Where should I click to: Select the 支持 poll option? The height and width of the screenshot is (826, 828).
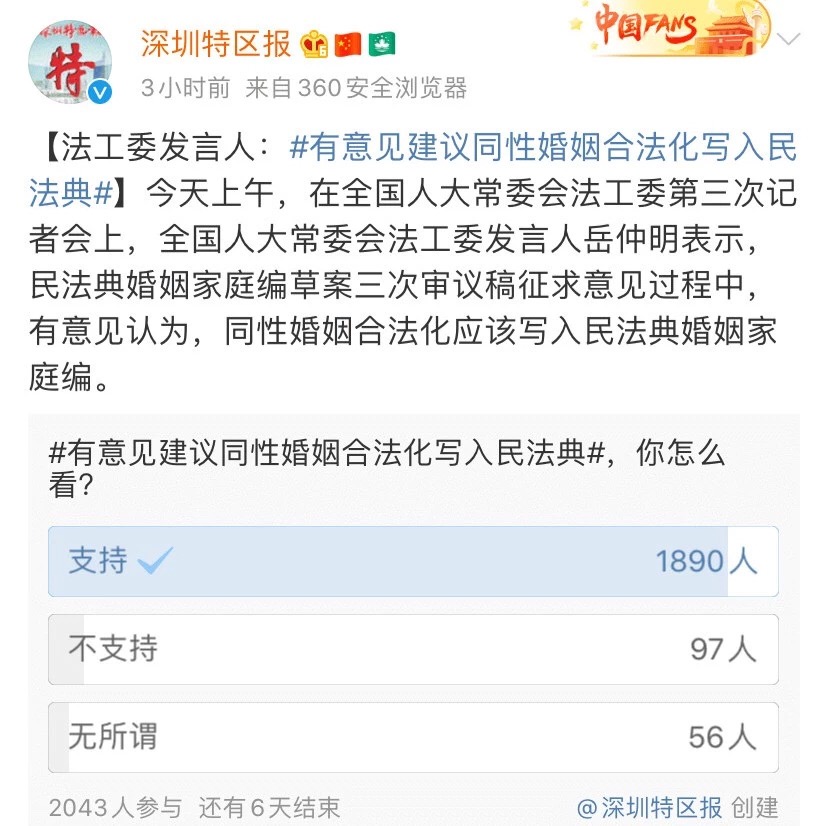[x=412, y=561]
